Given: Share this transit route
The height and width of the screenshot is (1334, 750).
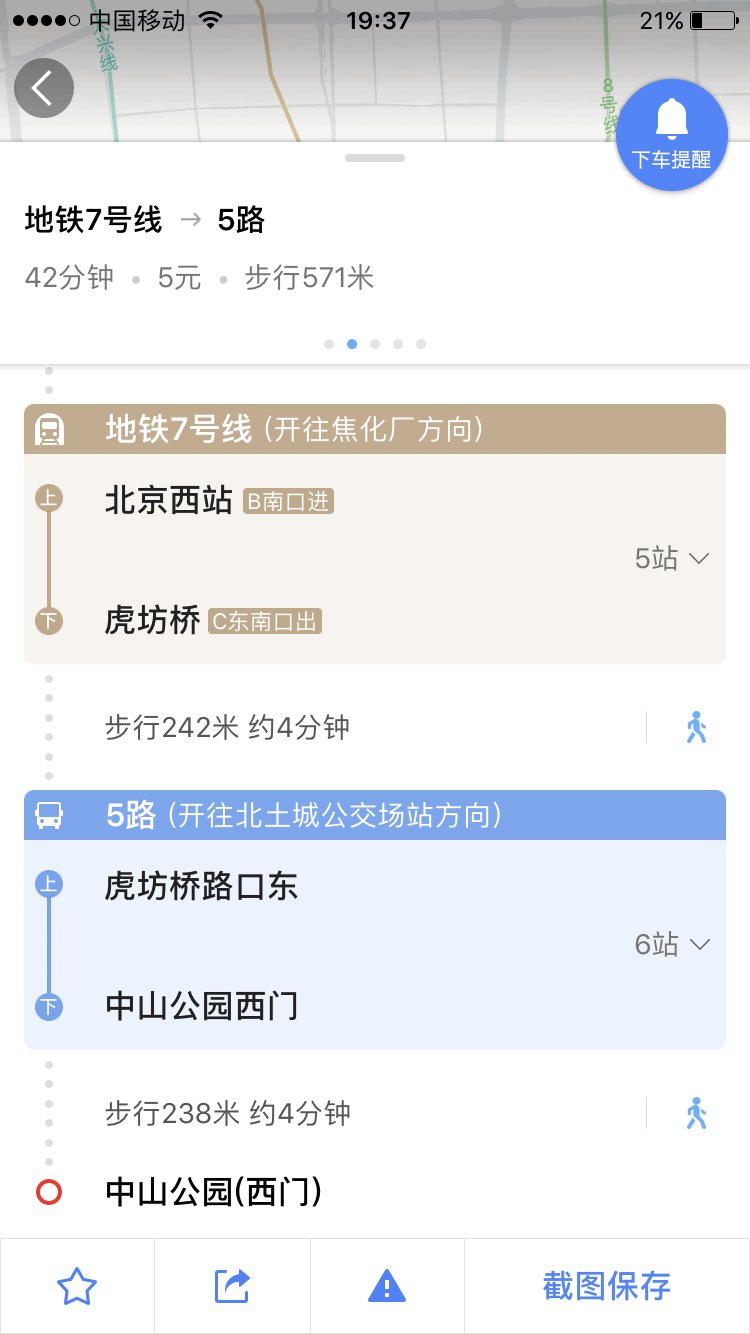Looking at the screenshot, I should (232, 1286).
